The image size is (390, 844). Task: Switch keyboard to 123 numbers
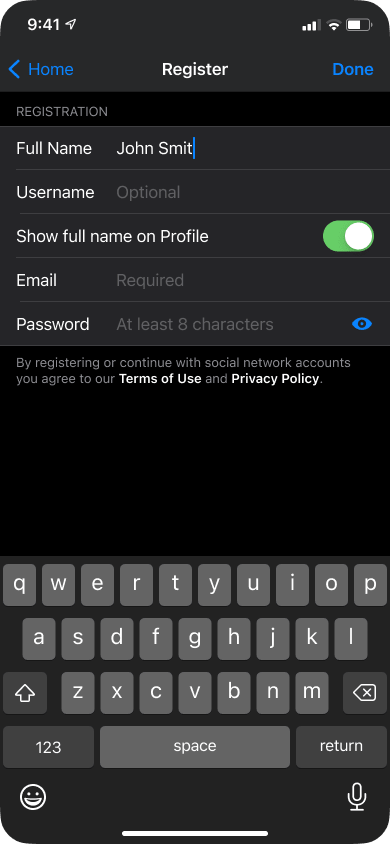[48, 747]
